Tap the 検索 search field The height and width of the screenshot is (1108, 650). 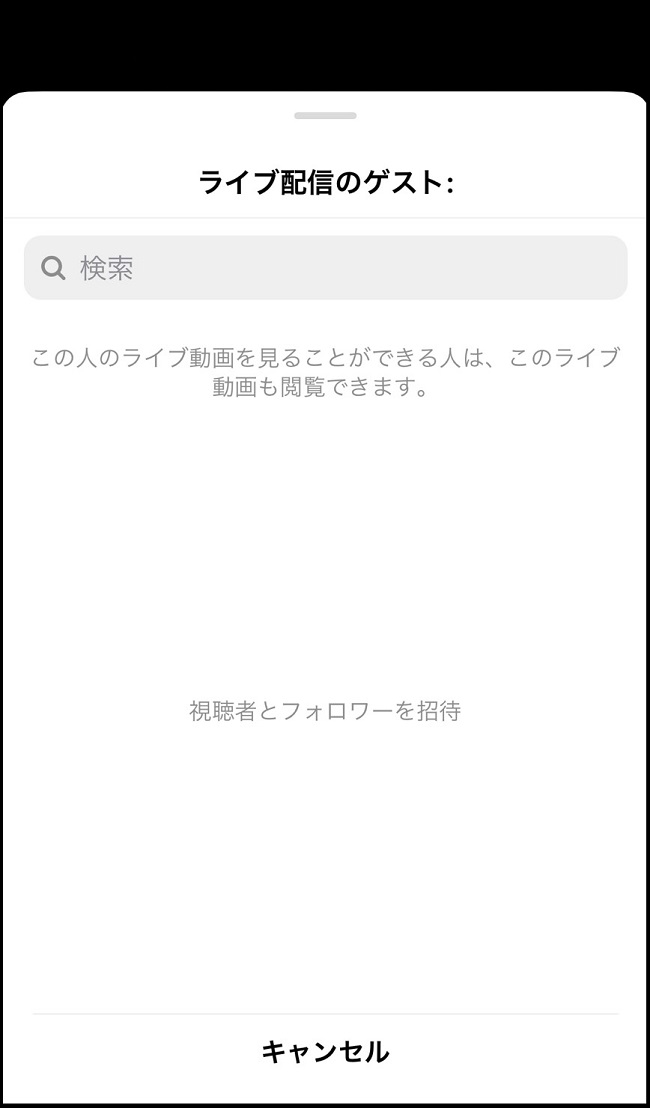point(325,268)
